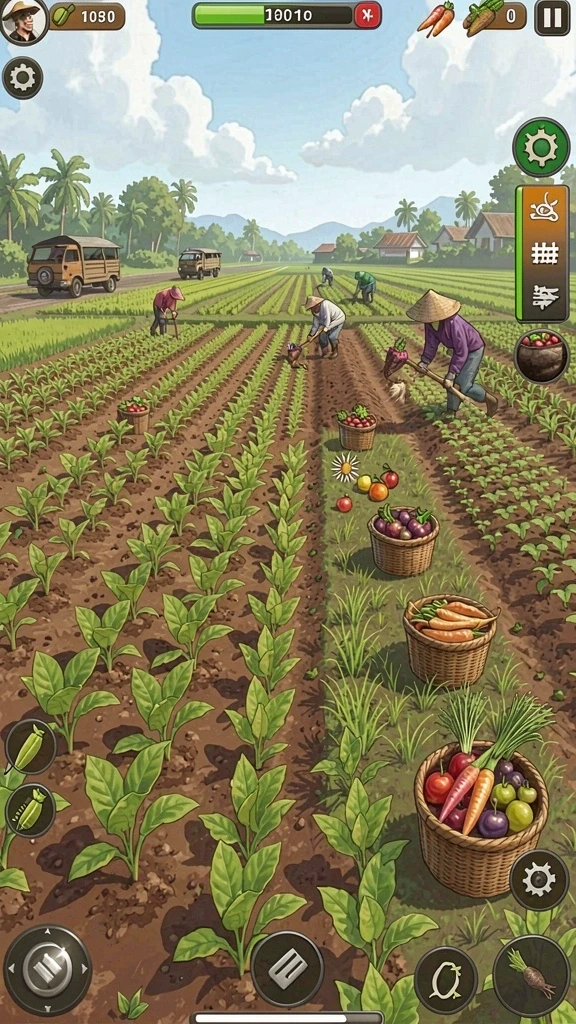Open the farmer avatar profile

tap(24, 20)
